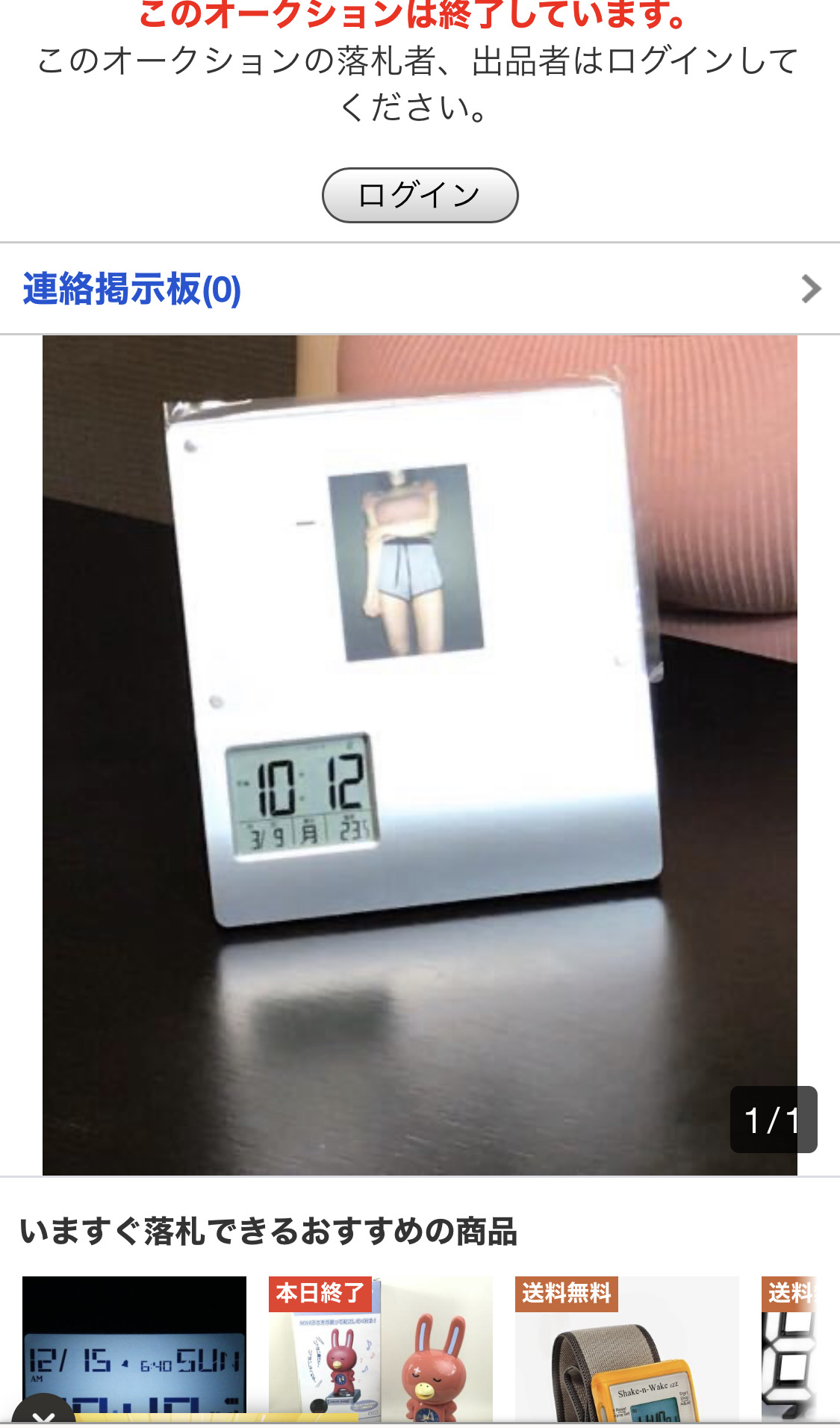Open the 送料無料 Shake-n-Wake wristband item
Screen dimensions: 840x1428
[x=627, y=1349]
